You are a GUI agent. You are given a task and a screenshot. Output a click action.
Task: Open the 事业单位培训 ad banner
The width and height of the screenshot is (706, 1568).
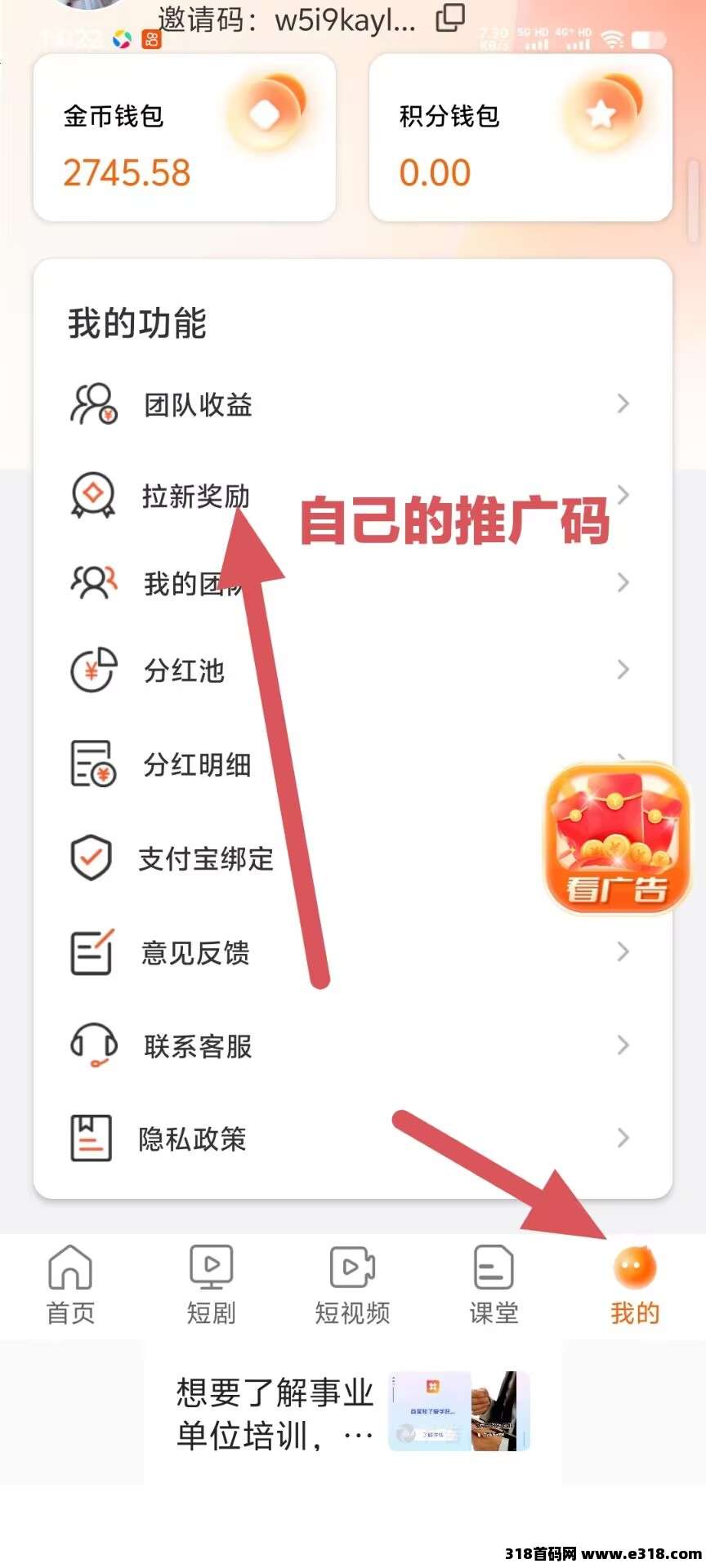[353, 1413]
